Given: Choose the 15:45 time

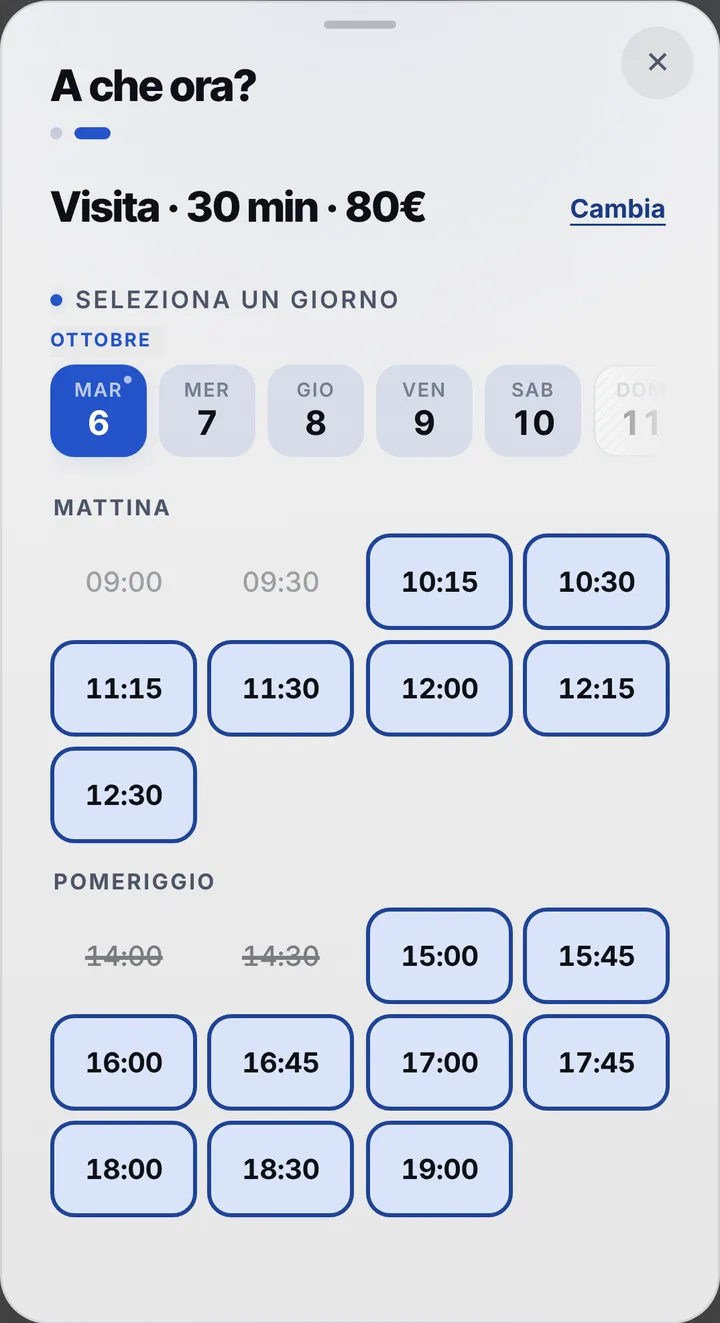Looking at the screenshot, I should [596, 956].
